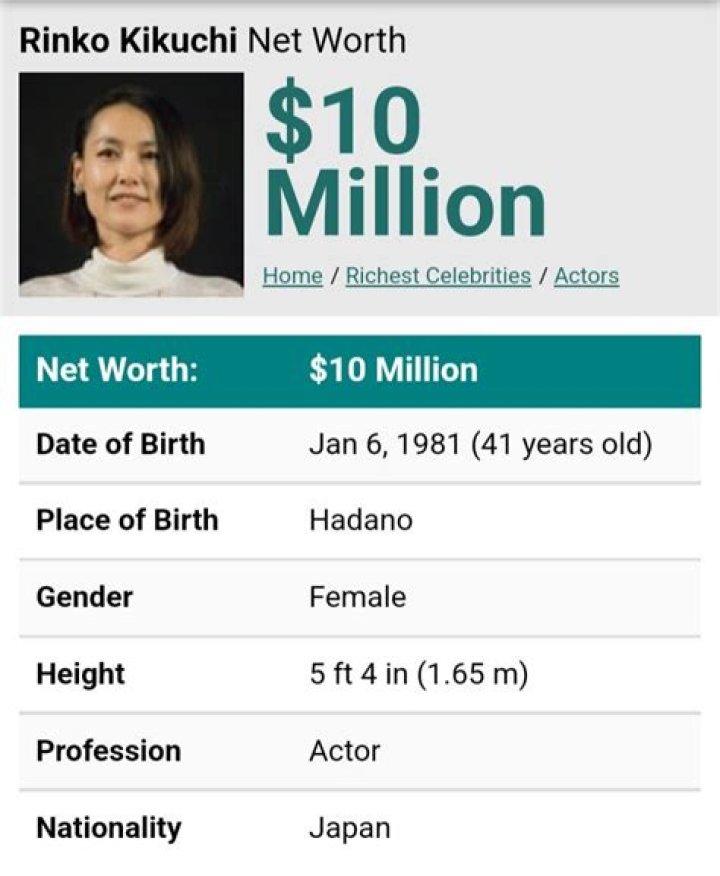
Task: Click the Jan 6, 1981 birth date value
Action: 478,444
